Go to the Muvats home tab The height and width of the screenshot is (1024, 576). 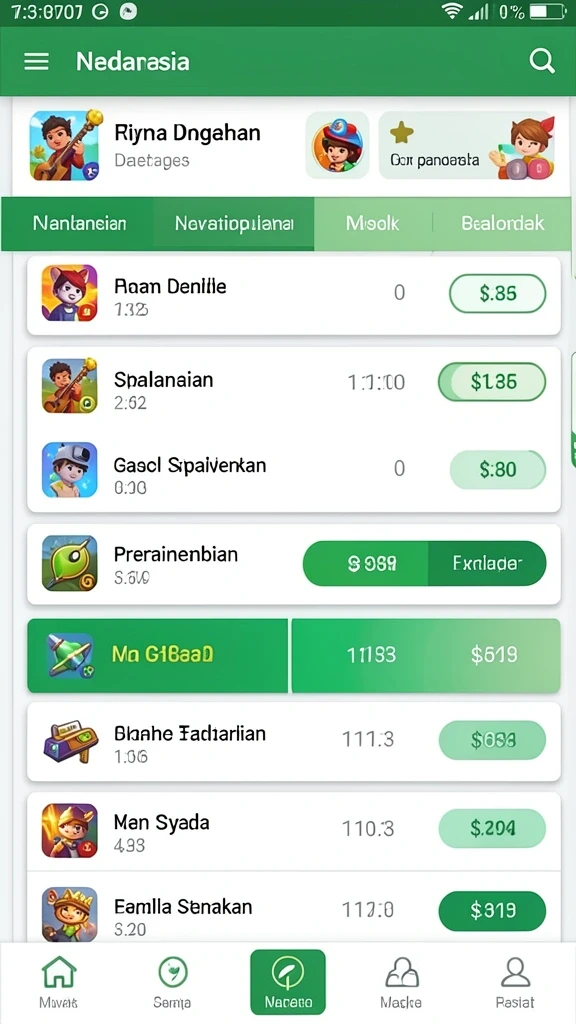coord(59,982)
